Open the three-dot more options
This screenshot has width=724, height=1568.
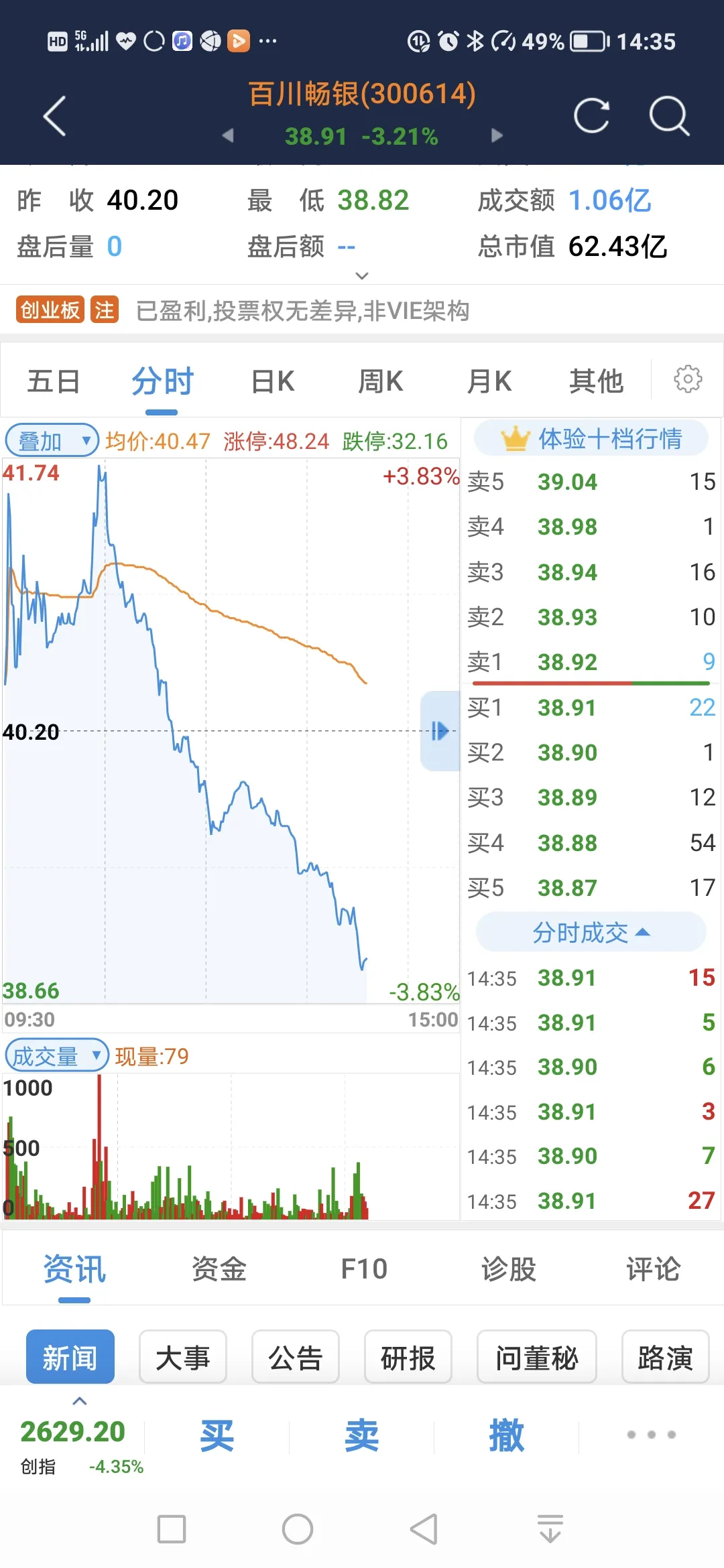pos(651,1435)
